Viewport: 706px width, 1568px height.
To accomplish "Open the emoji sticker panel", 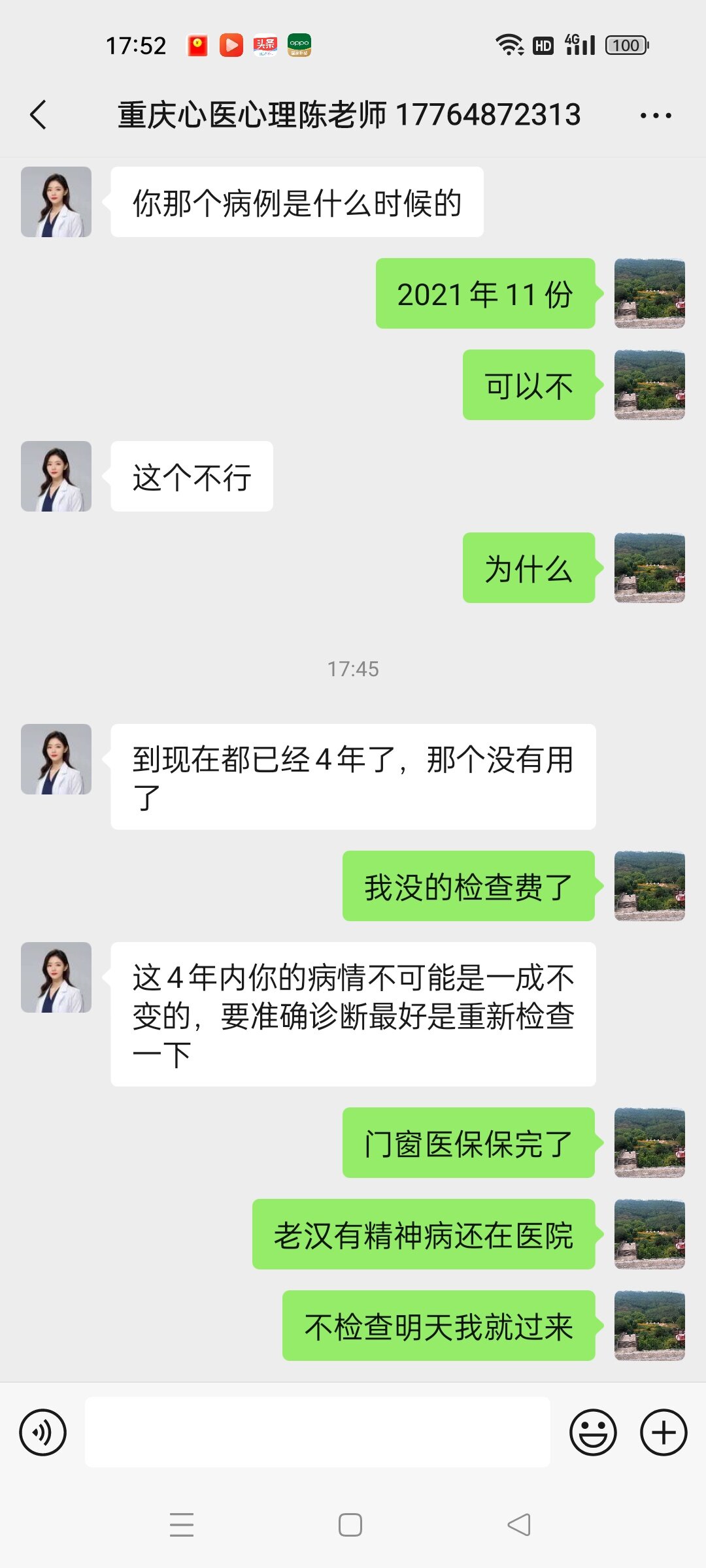I will (593, 1433).
